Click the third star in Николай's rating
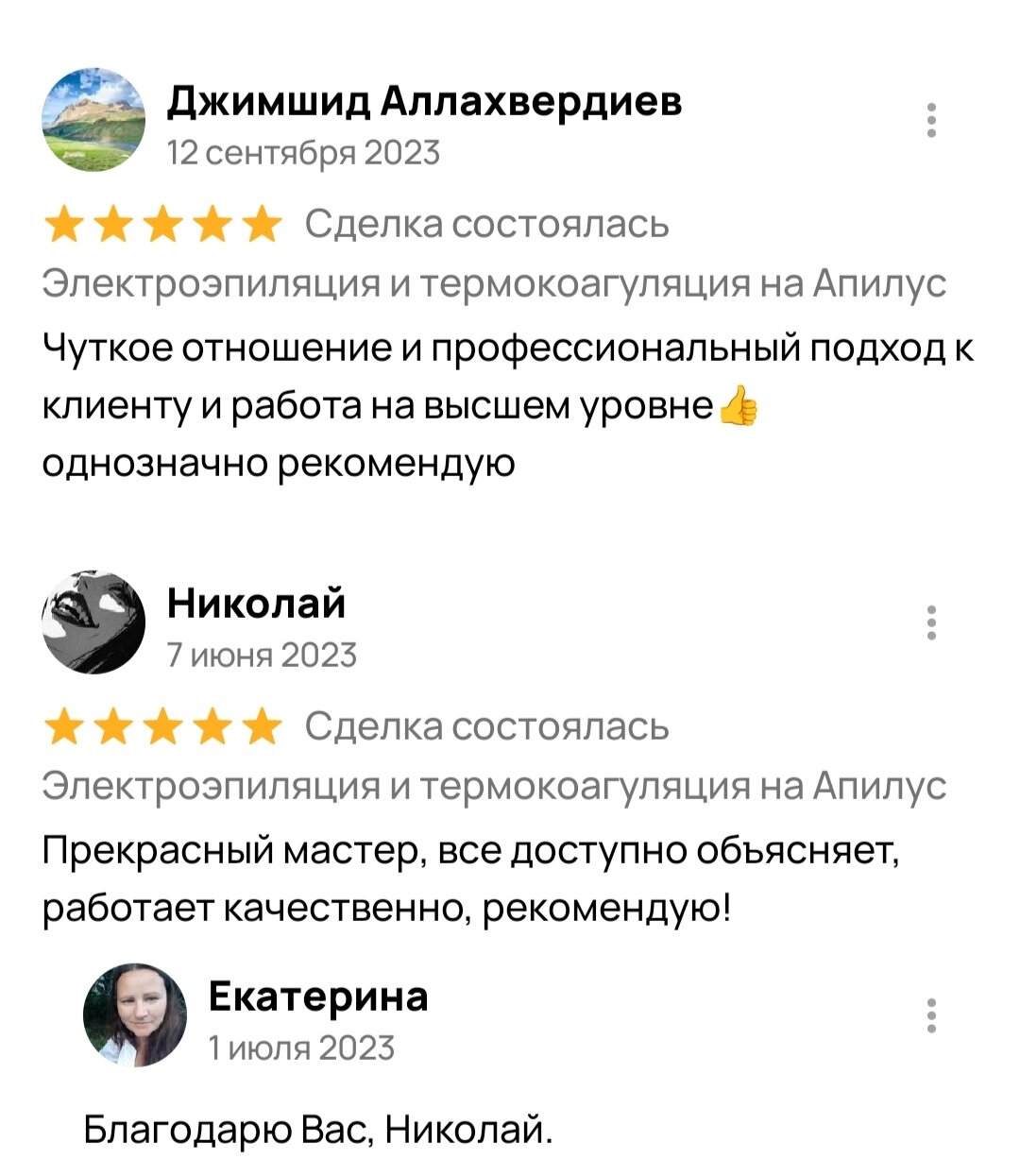Screen dimensions: 1020x1176 click(160, 727)
